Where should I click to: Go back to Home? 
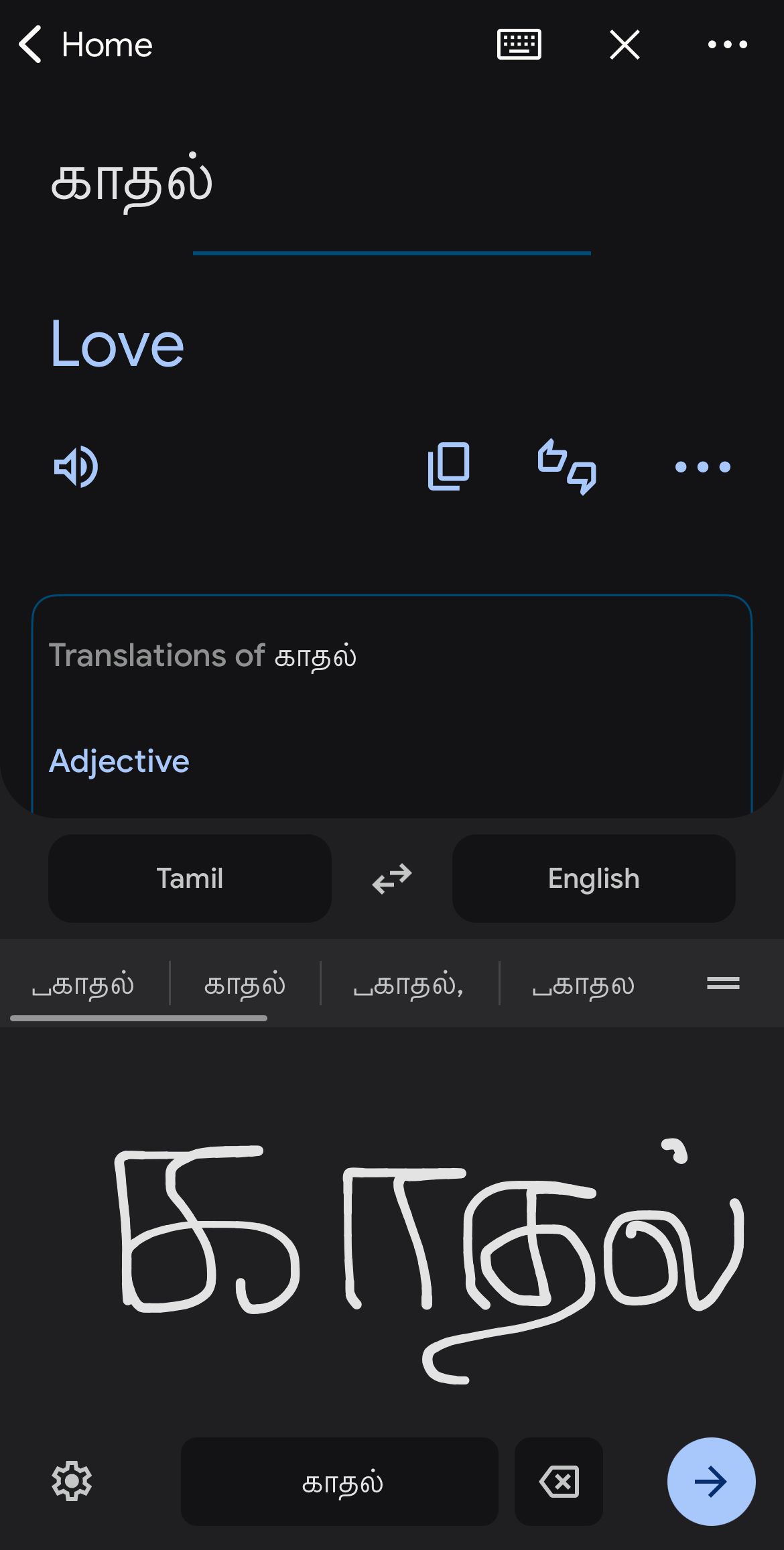(x=85, y=45)
